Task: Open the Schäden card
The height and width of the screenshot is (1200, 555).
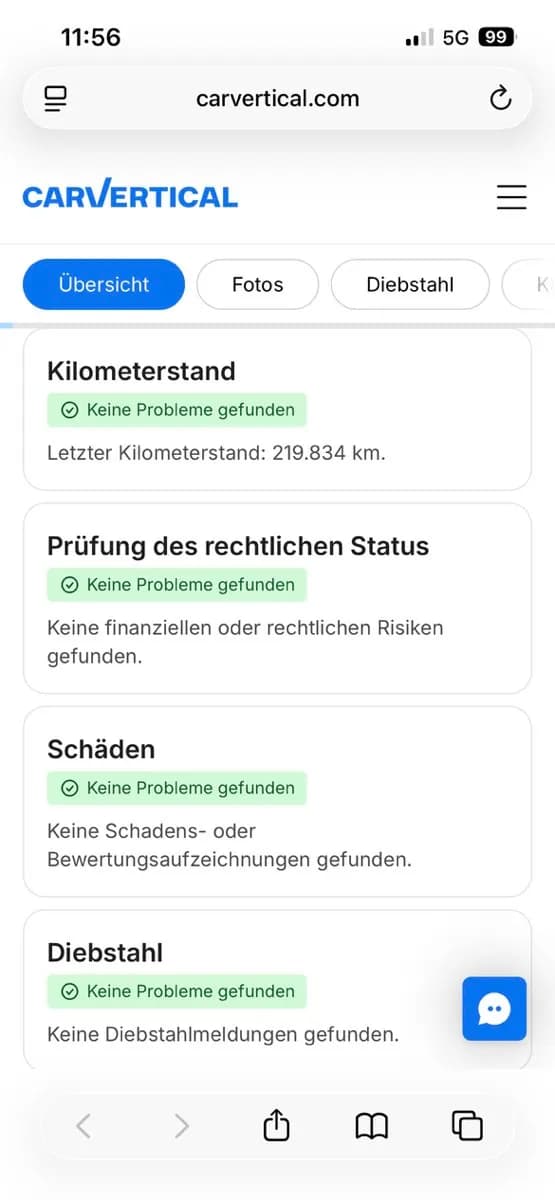Action: pyautogui.click(x=277, y=801)
